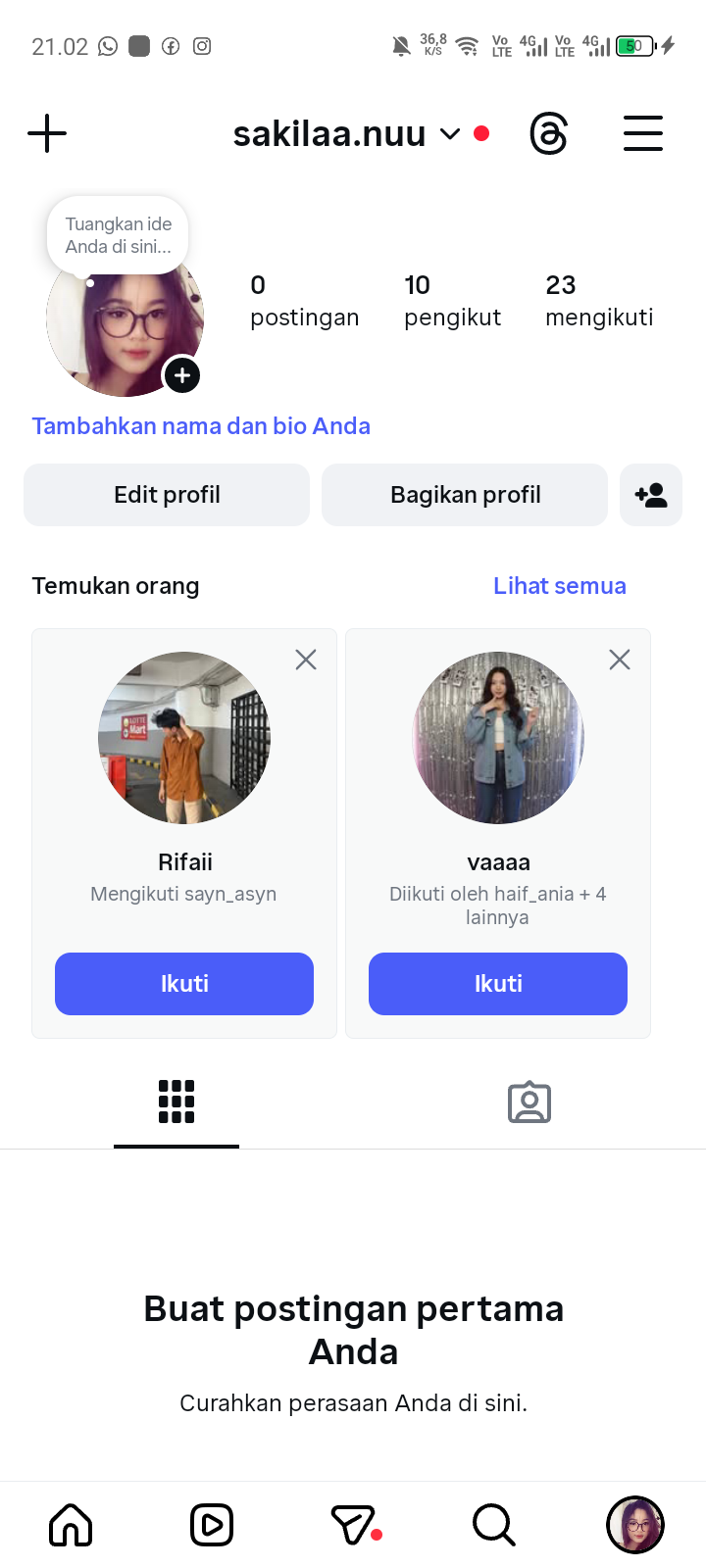Add a story via profile picture plus badge

[x=182, y=375]
